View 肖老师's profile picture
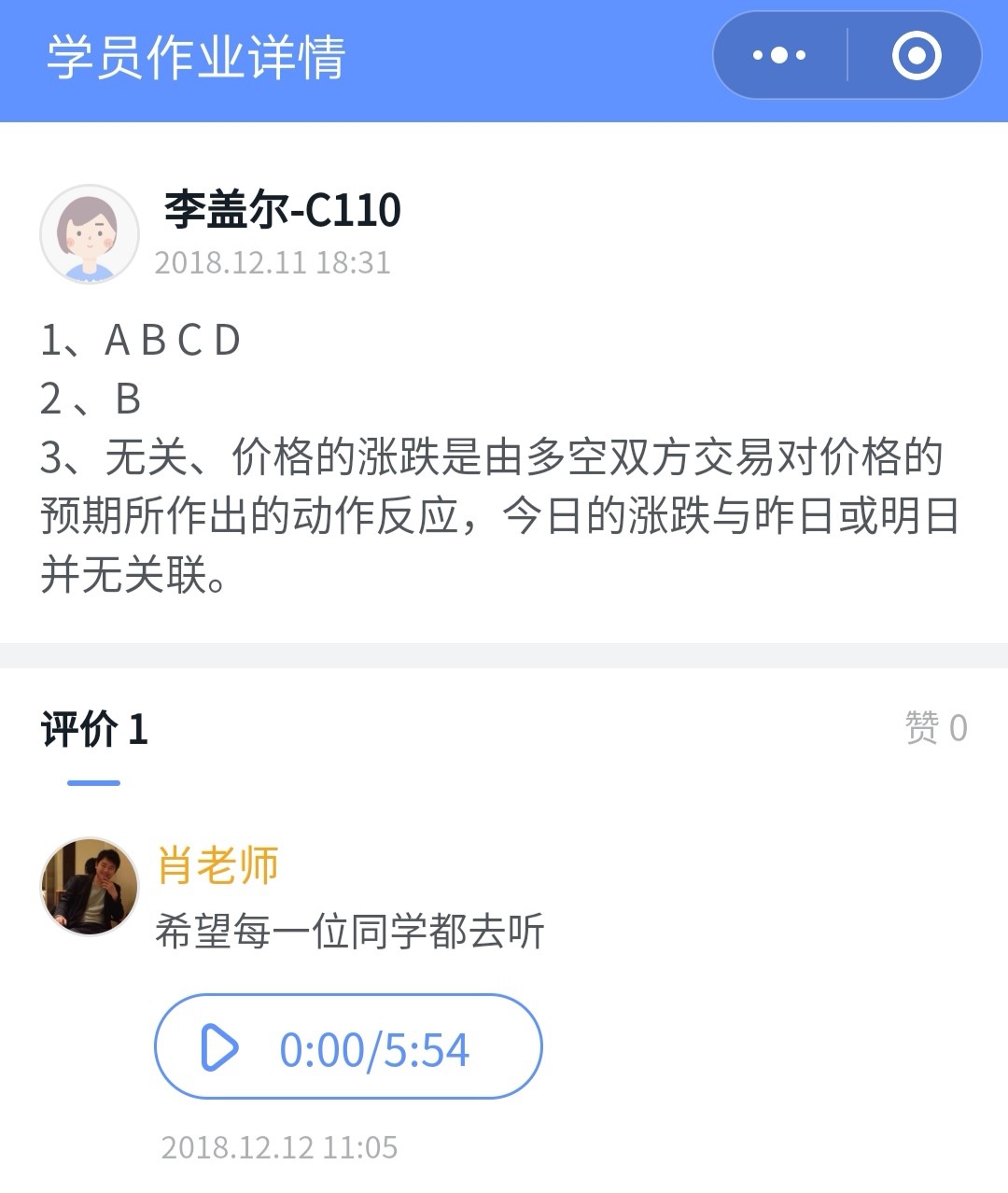This screenshot has width=1008, height=1193. click(90, 886)
